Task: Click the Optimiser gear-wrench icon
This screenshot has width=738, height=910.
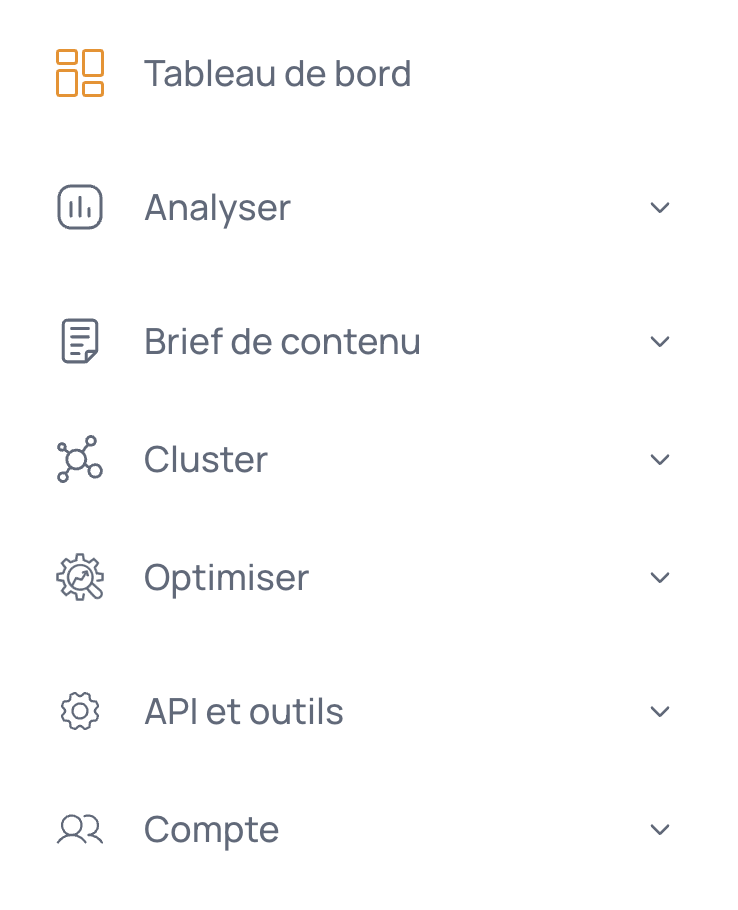Action: pyautogui.click(x=80, y=577)
